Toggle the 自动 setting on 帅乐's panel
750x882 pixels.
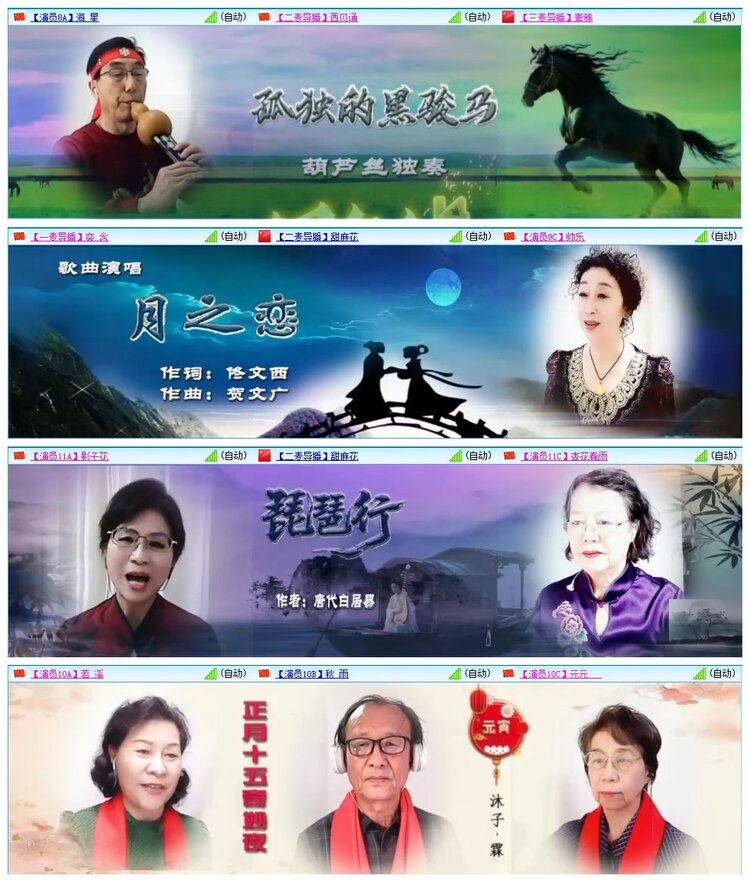tap(725, 238)
